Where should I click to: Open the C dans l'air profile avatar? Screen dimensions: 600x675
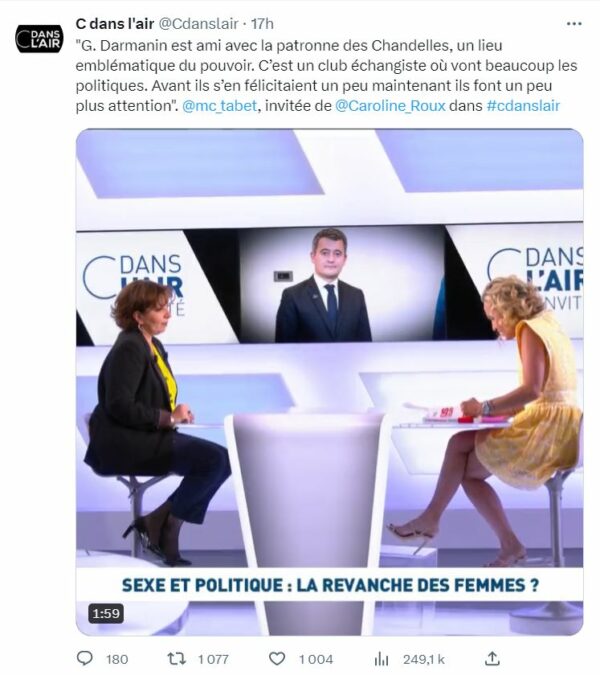[x=39, y=39]
